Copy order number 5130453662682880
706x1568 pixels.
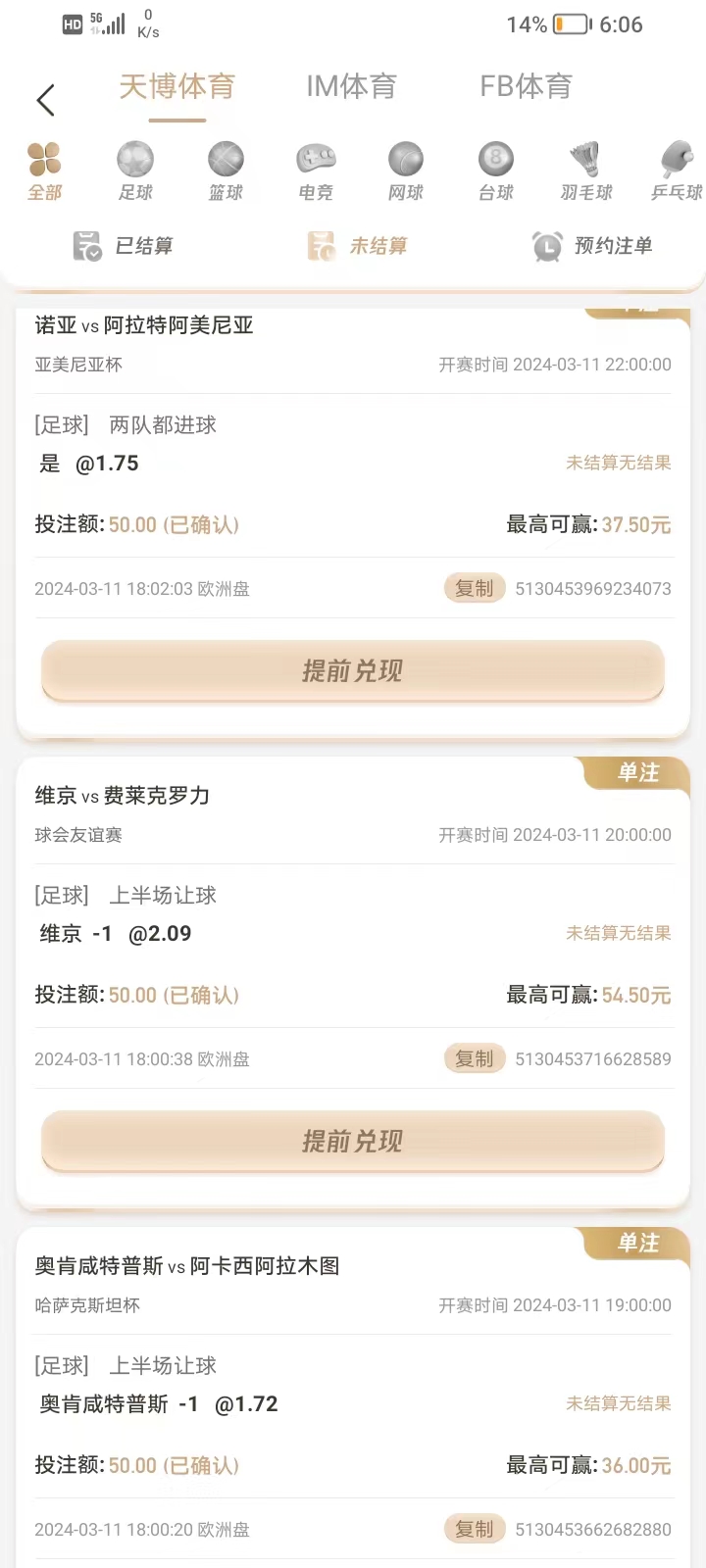475,1529
